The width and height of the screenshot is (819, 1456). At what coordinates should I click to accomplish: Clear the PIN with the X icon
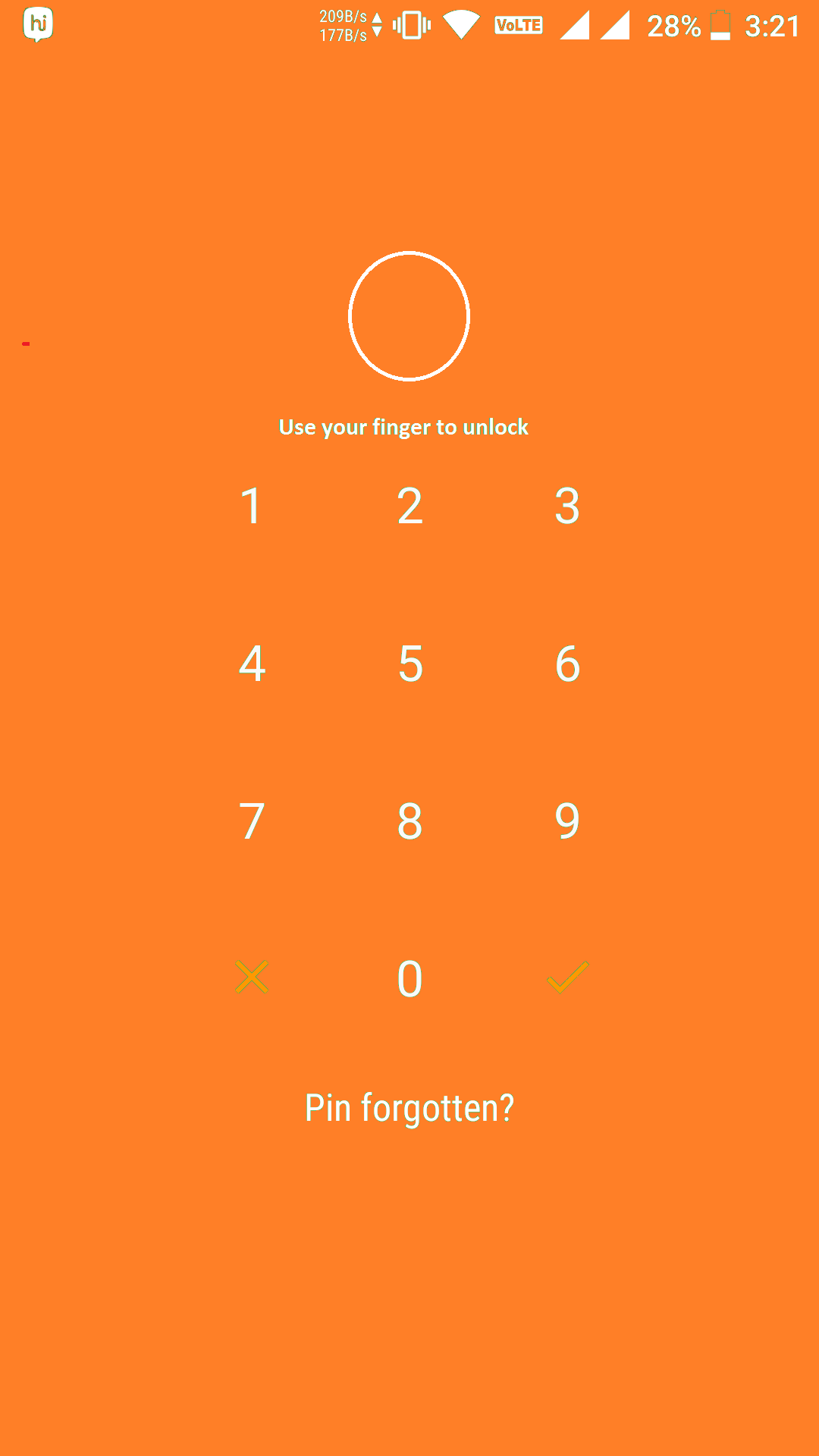click(251, 977)
